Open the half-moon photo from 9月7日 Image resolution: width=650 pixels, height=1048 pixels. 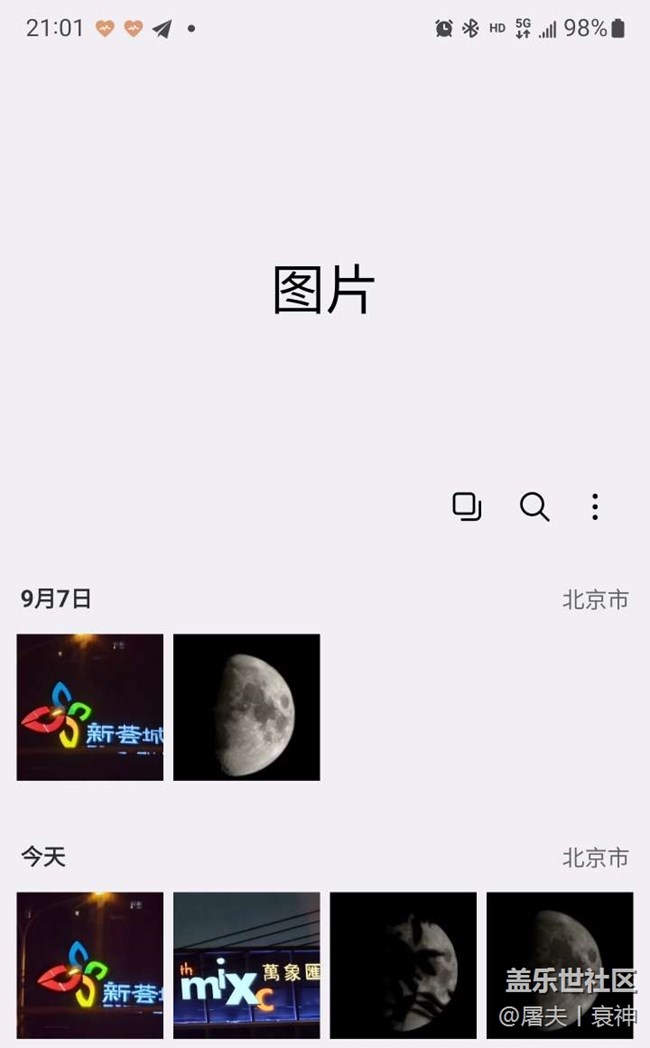[247, 707]
